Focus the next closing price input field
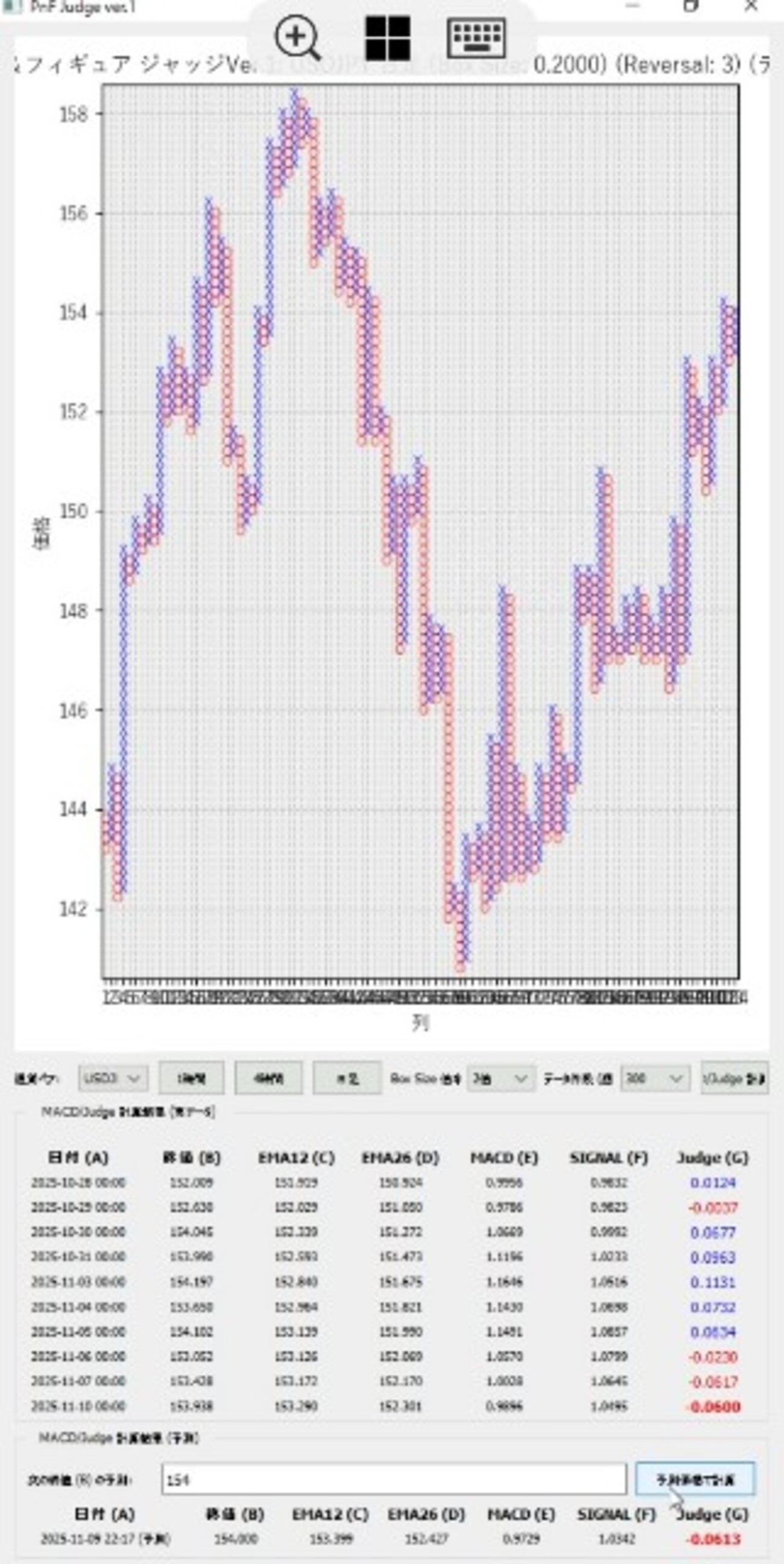 coord(394,1480)
